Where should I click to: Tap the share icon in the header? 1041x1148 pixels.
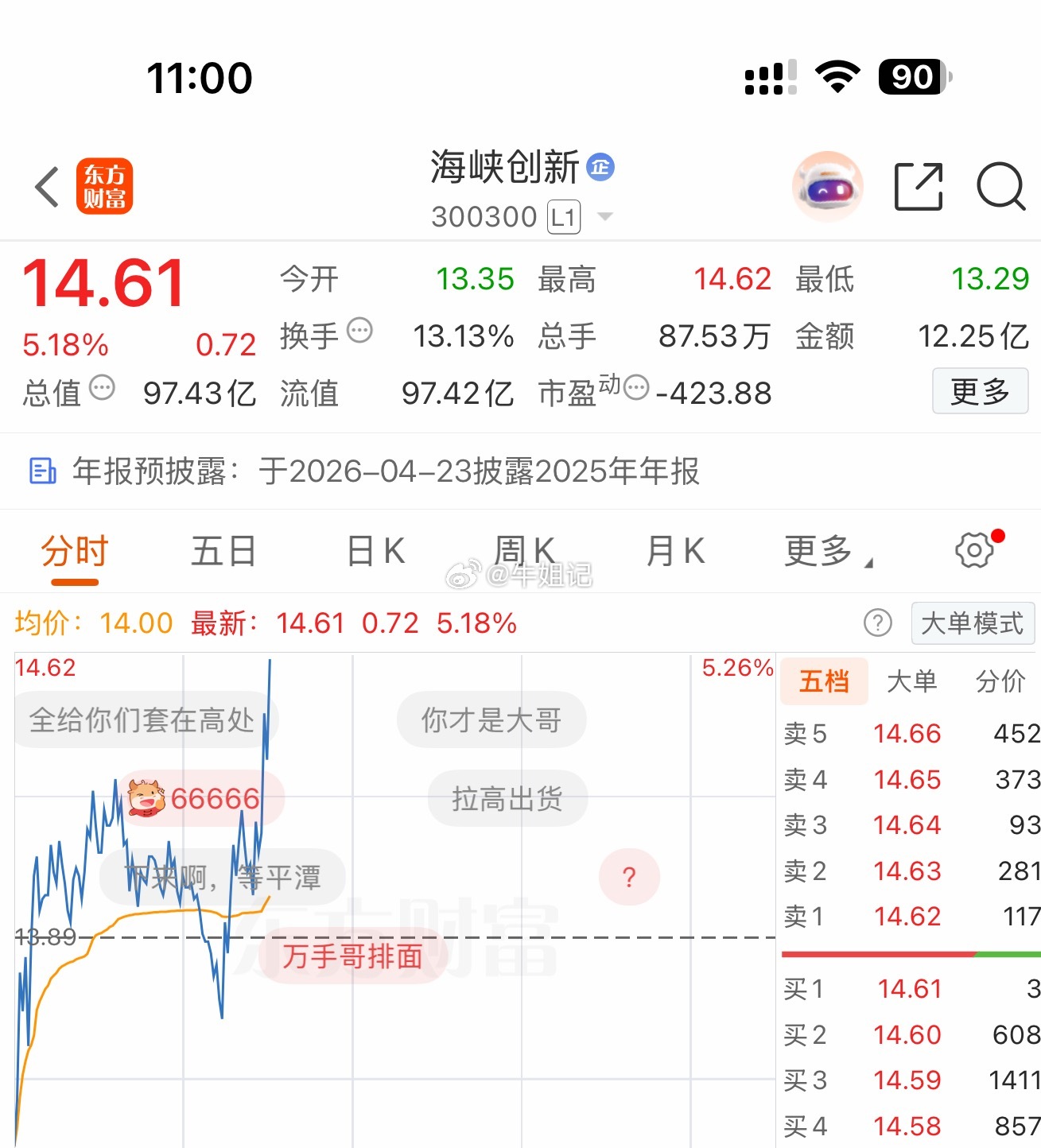tap(918, 187)
